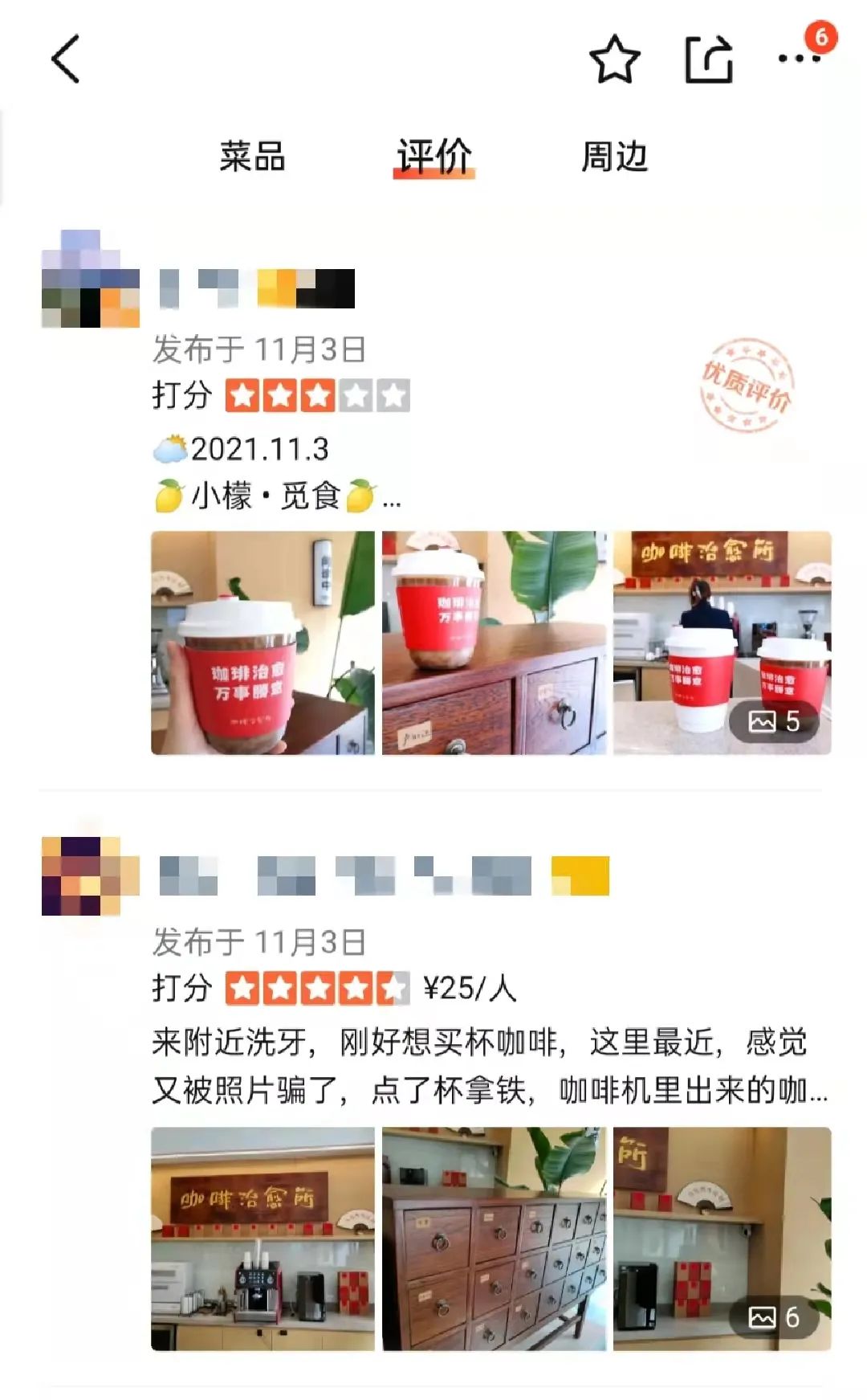Share this shop page

pos(709,59)
